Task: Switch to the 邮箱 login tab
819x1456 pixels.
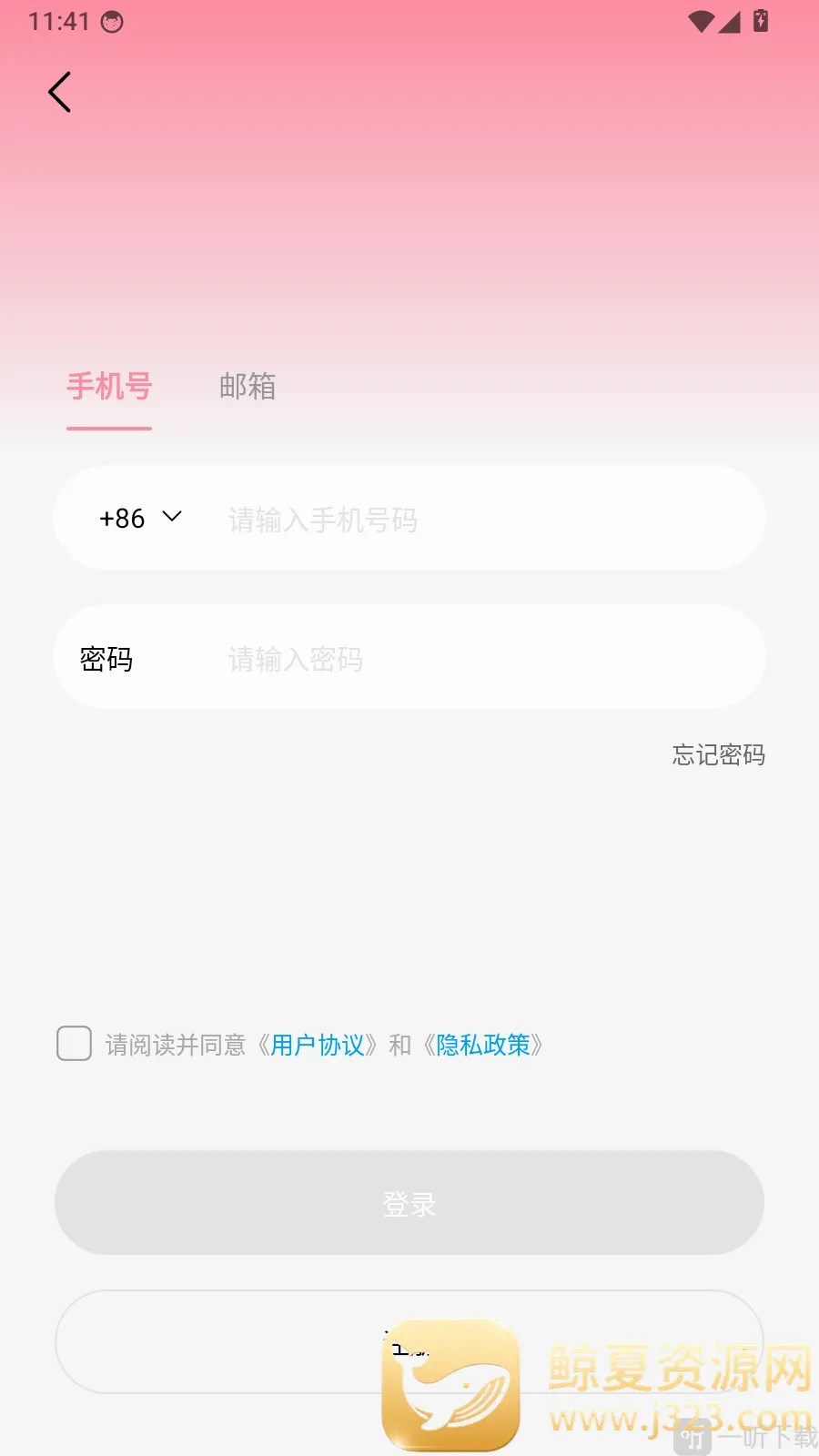Action: 248,386
